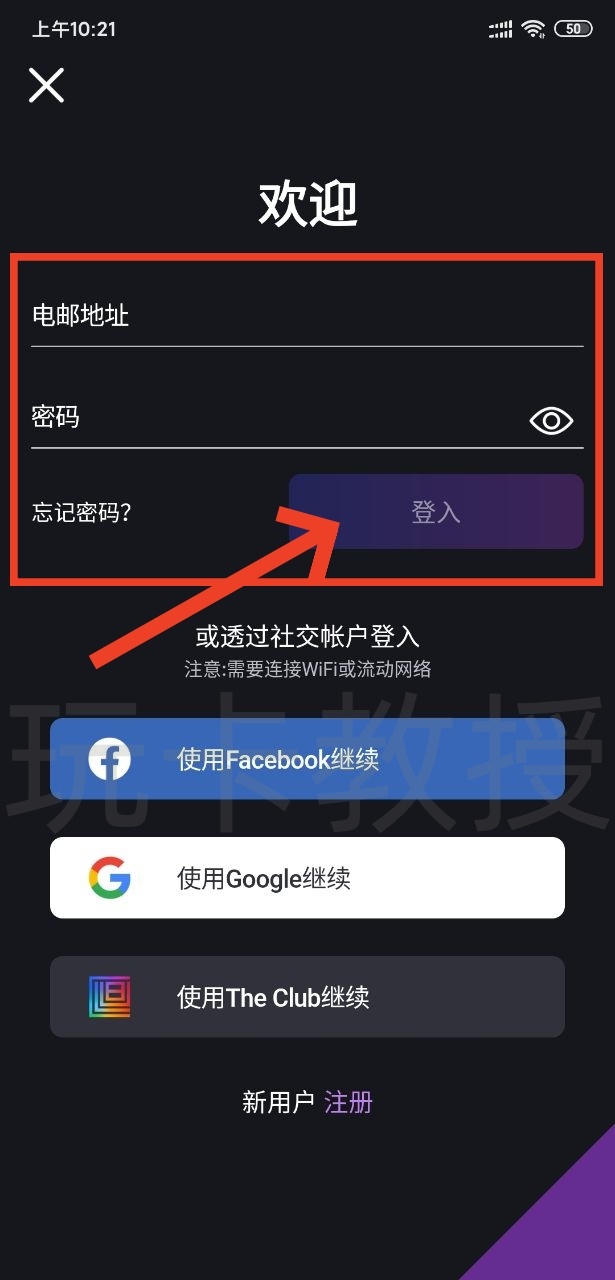Tap the 登入 login button
The width and height of the screenshot is (615, 1280).
tap(436, 512)
